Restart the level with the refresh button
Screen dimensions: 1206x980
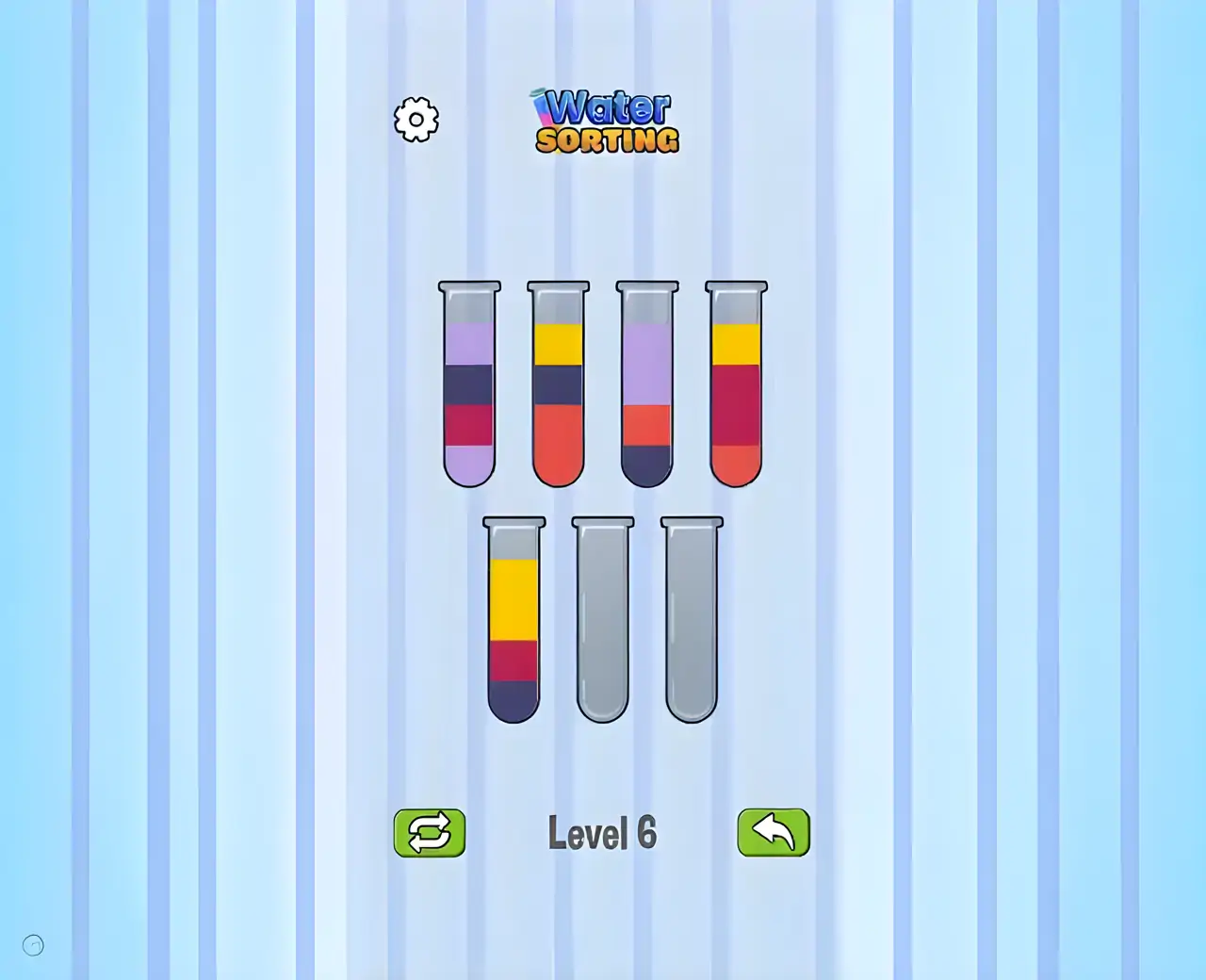click(x=430, y=833)
